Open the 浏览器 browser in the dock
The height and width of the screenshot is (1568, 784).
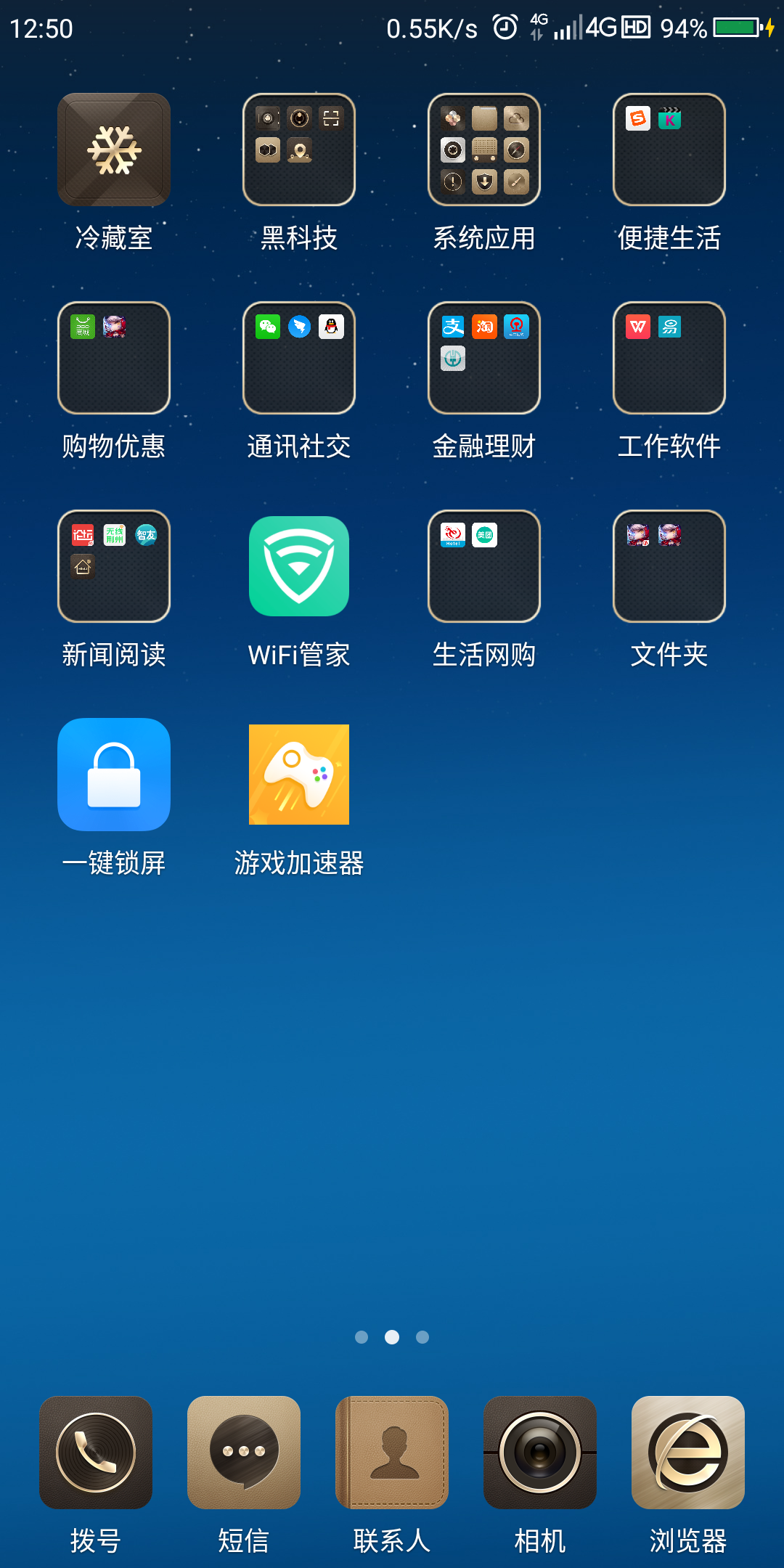(x=687, y=1453)
